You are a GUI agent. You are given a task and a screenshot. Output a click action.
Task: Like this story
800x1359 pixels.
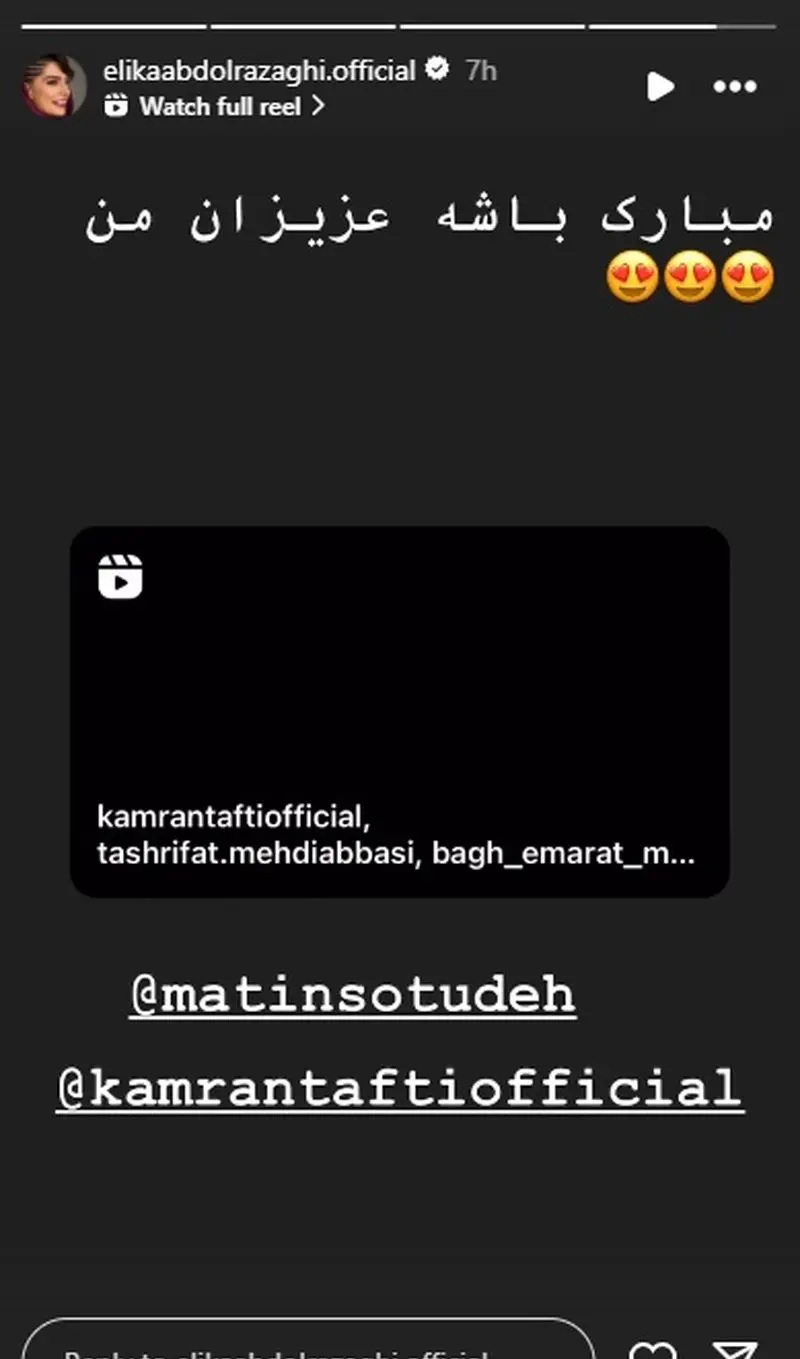(x=654, y=1348)
